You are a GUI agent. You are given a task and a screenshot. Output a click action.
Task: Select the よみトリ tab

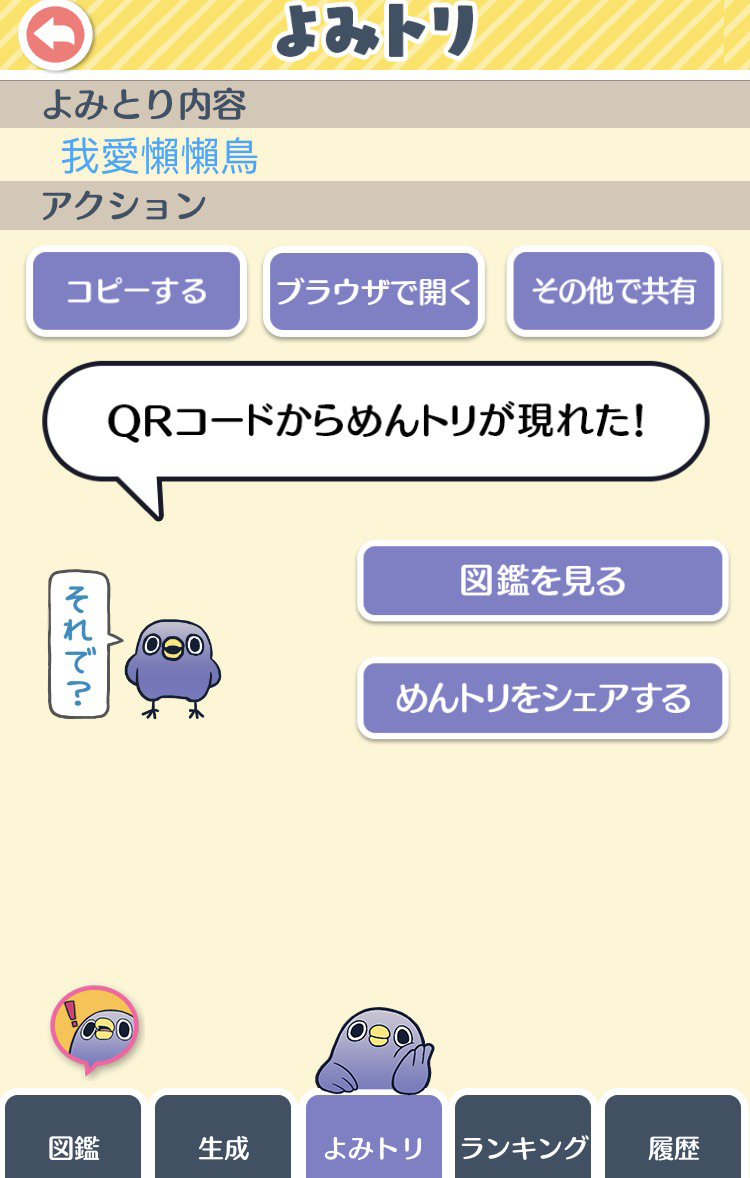373,1136
